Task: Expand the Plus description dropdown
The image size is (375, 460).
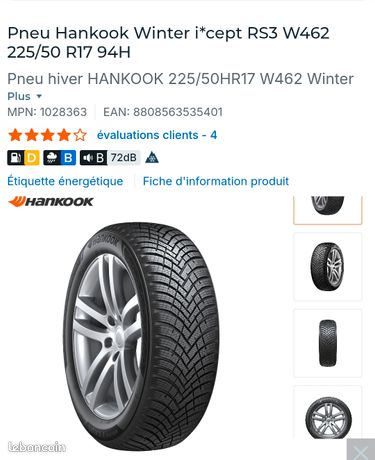Action: coord(25,96)
